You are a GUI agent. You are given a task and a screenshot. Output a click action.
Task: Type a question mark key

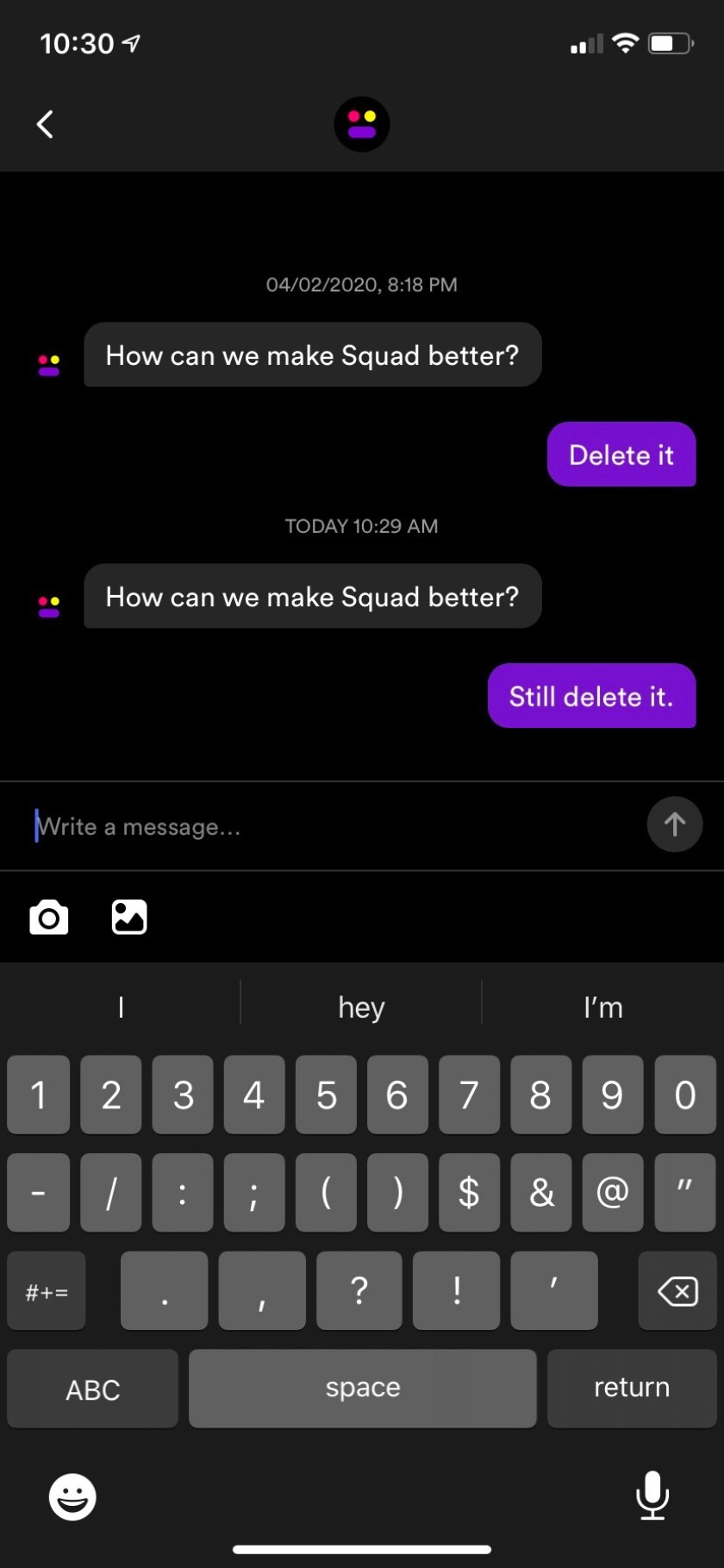pos(359,1291)
